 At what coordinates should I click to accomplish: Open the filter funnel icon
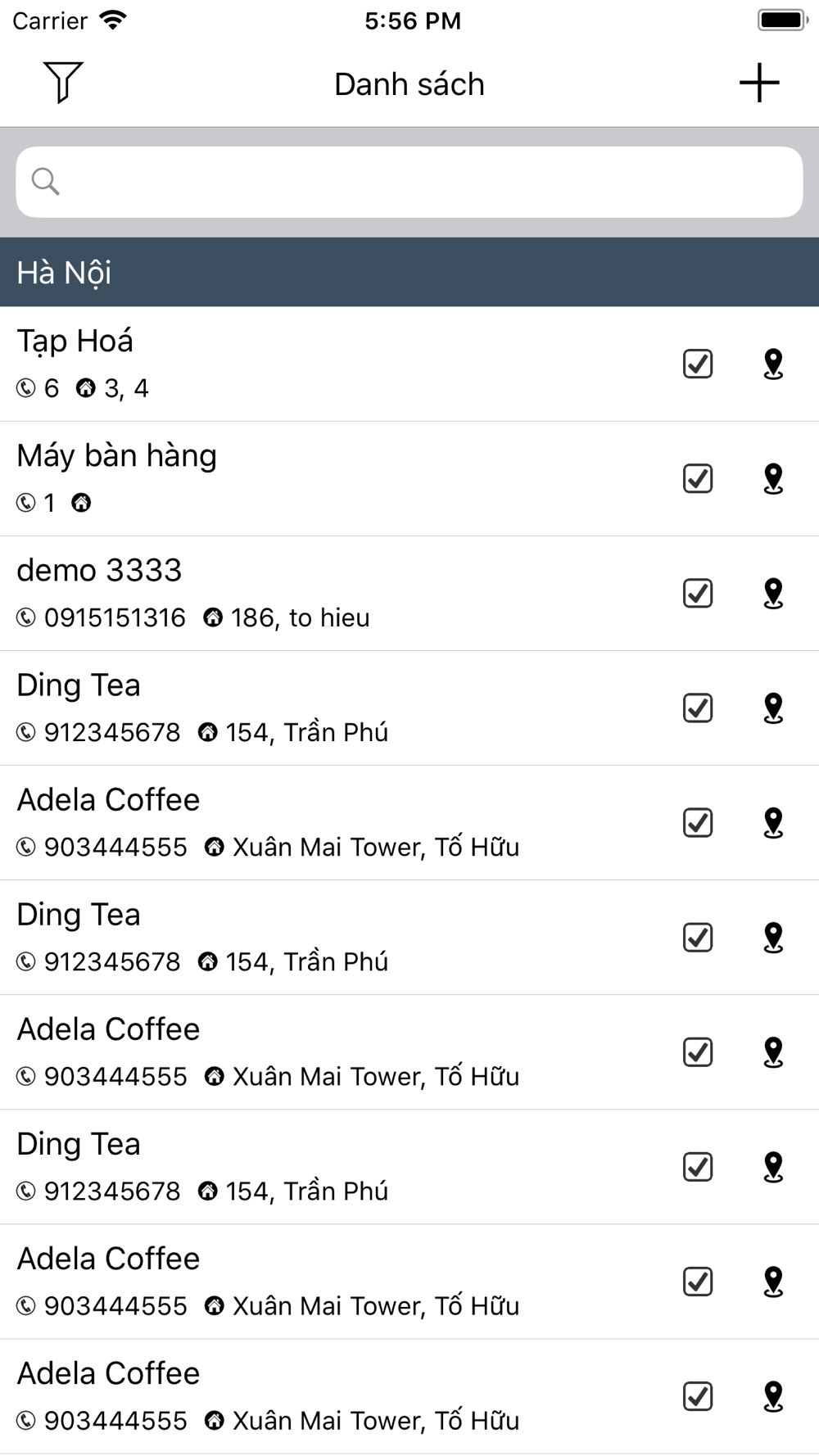(63, 83)
